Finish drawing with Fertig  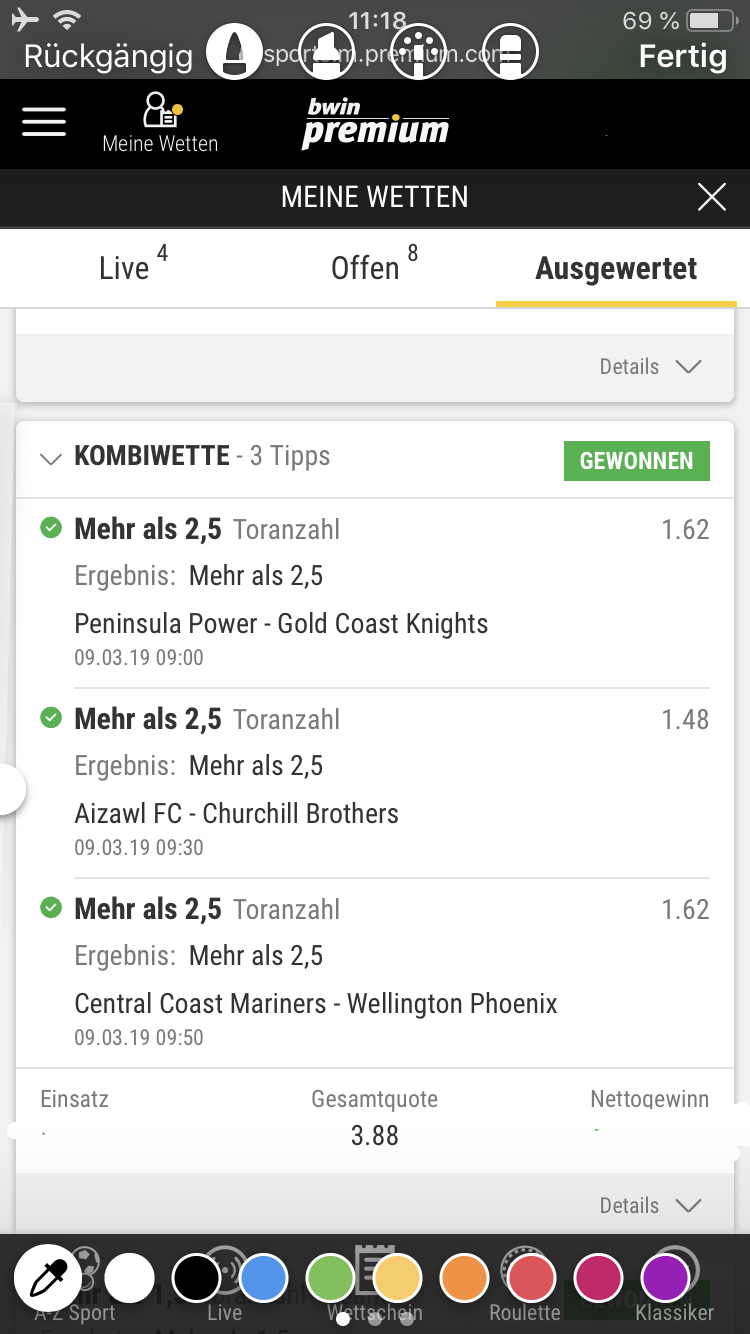click(683, 56)
